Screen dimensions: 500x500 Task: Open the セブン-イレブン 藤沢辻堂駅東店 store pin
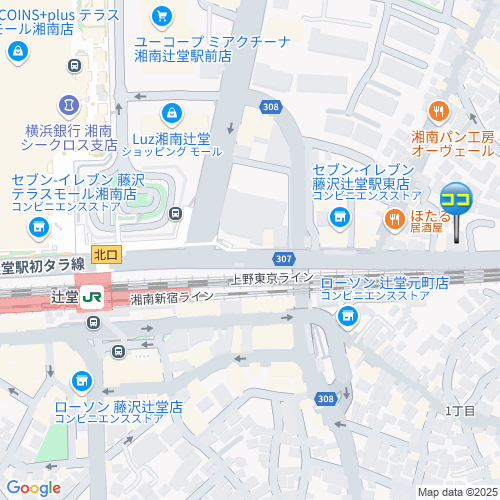pos(340,218)
